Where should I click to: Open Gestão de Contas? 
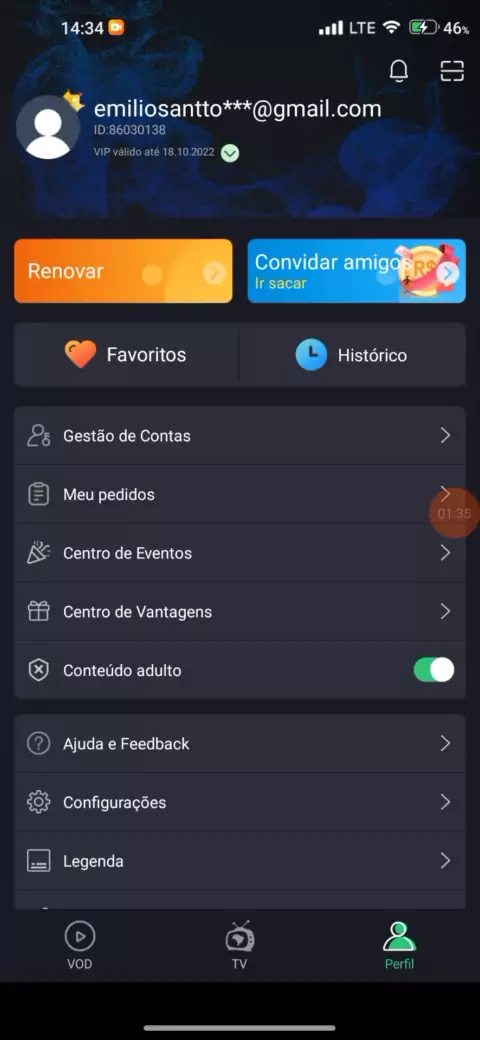240,436
